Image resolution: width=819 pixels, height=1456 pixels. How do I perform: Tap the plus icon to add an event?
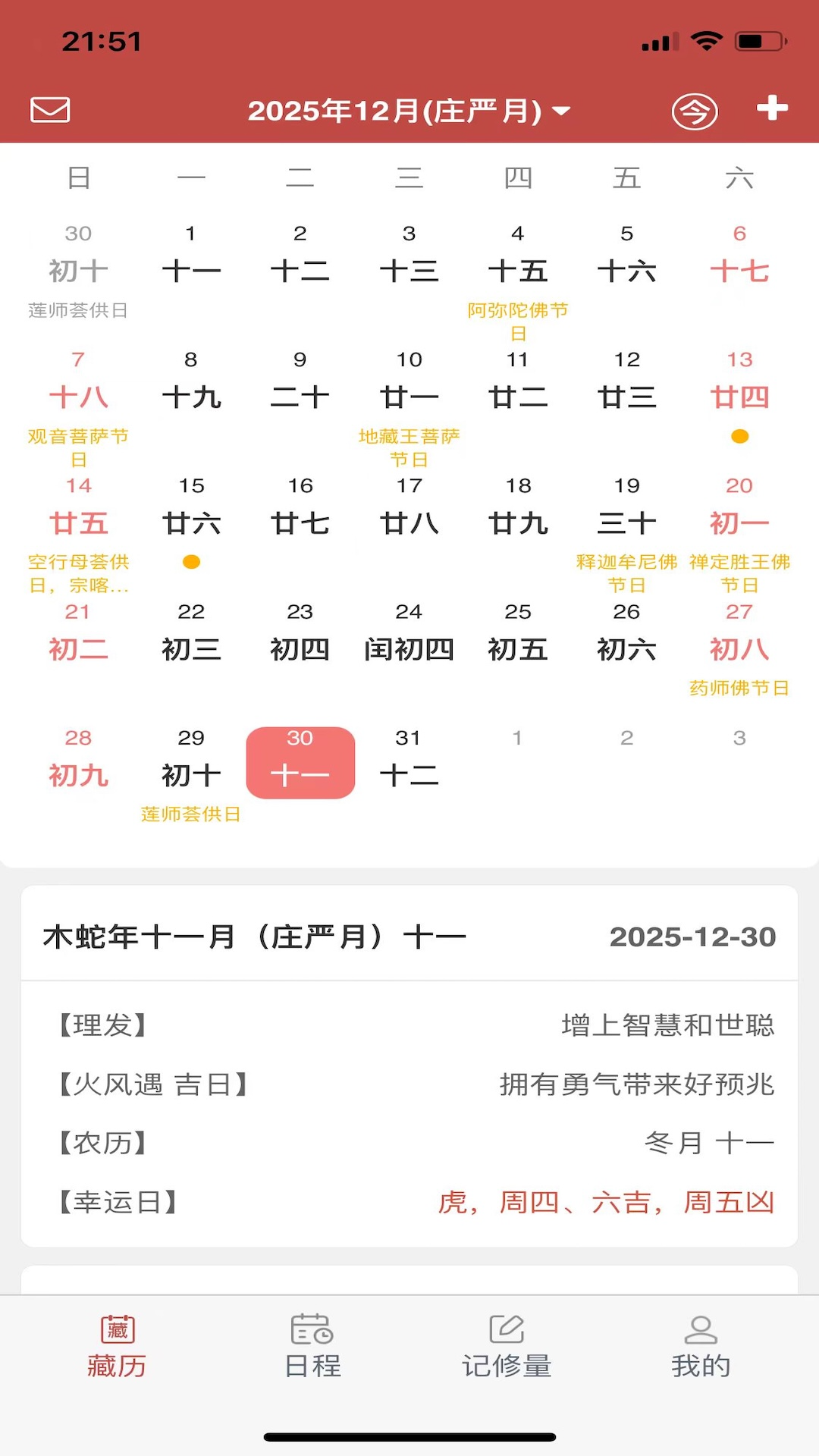click(771, 108)
